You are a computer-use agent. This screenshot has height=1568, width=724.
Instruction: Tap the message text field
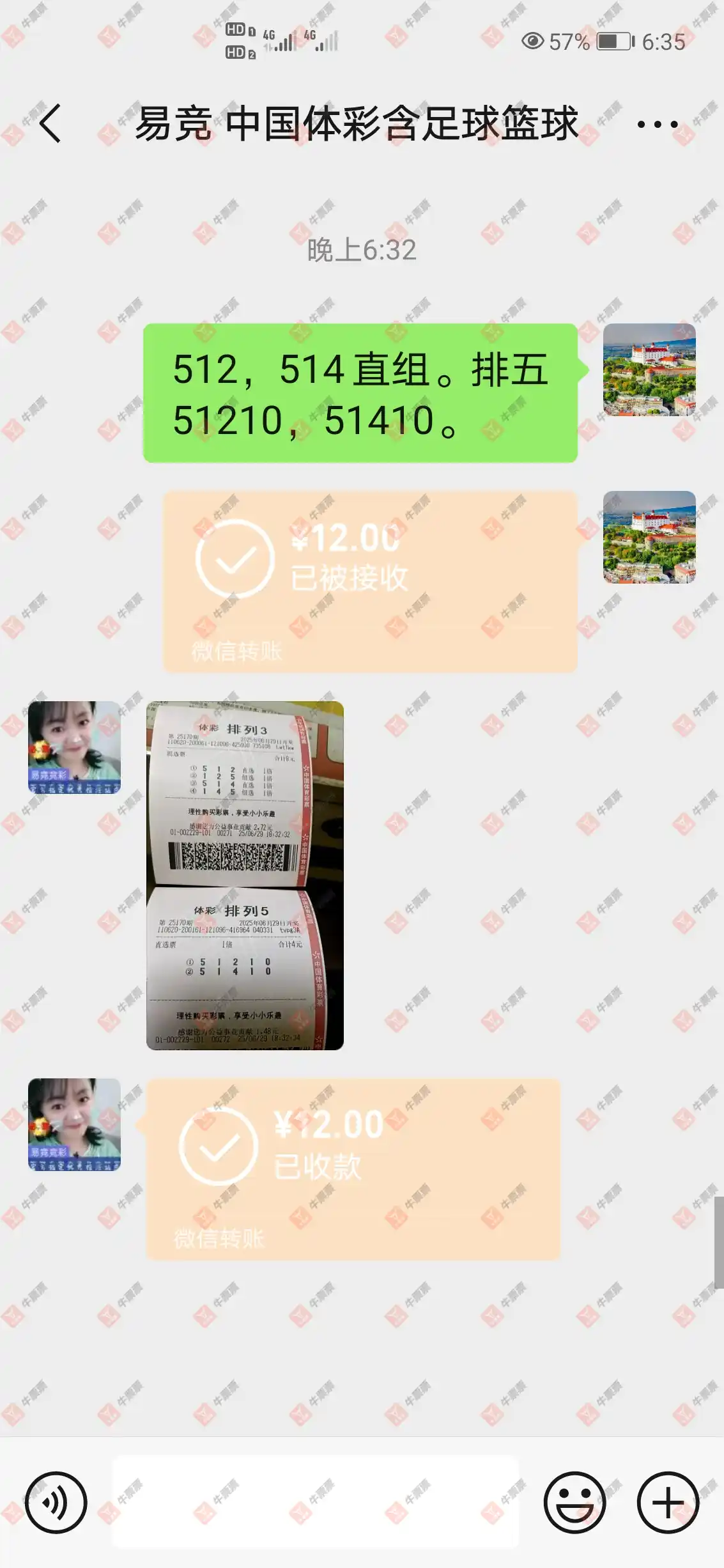tap(315, 1502)
